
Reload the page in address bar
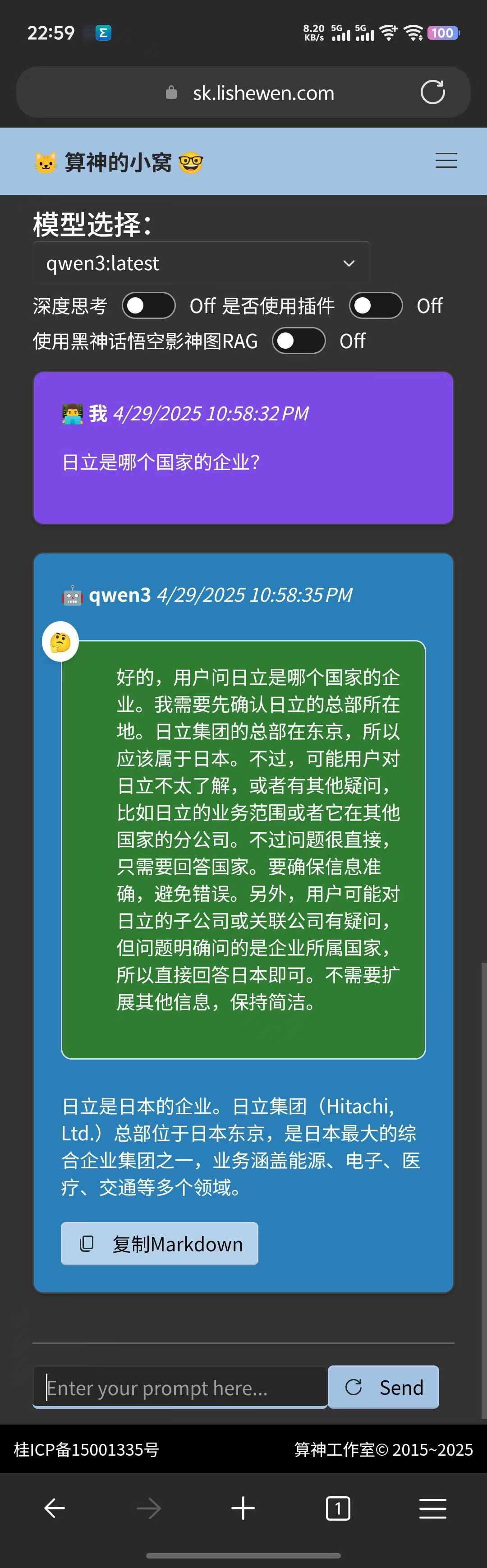(x=432, y=92)
